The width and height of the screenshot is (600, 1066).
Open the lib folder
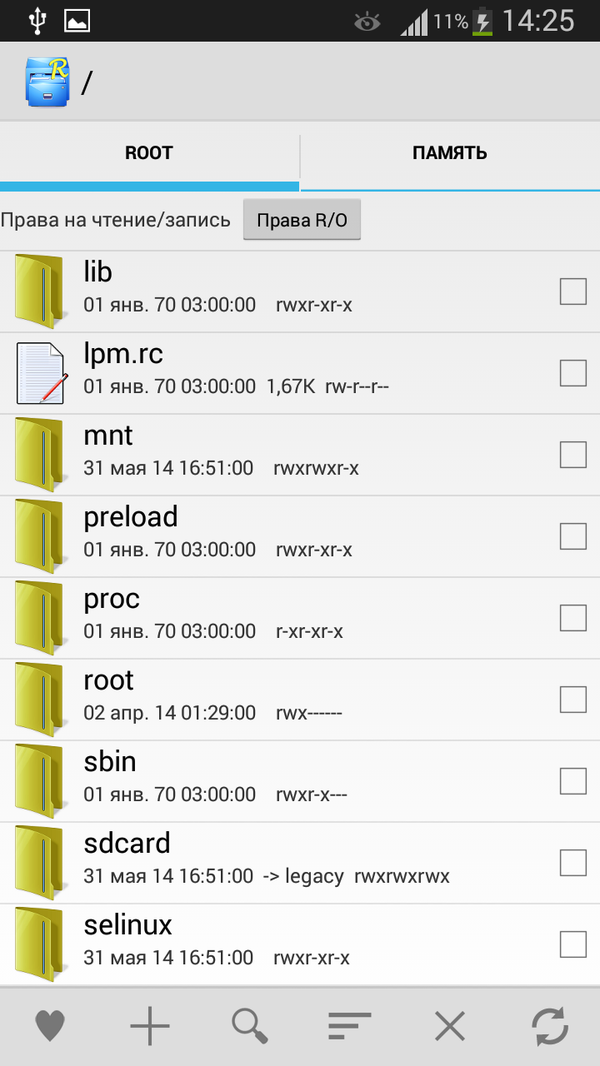(x=98, y=272)
